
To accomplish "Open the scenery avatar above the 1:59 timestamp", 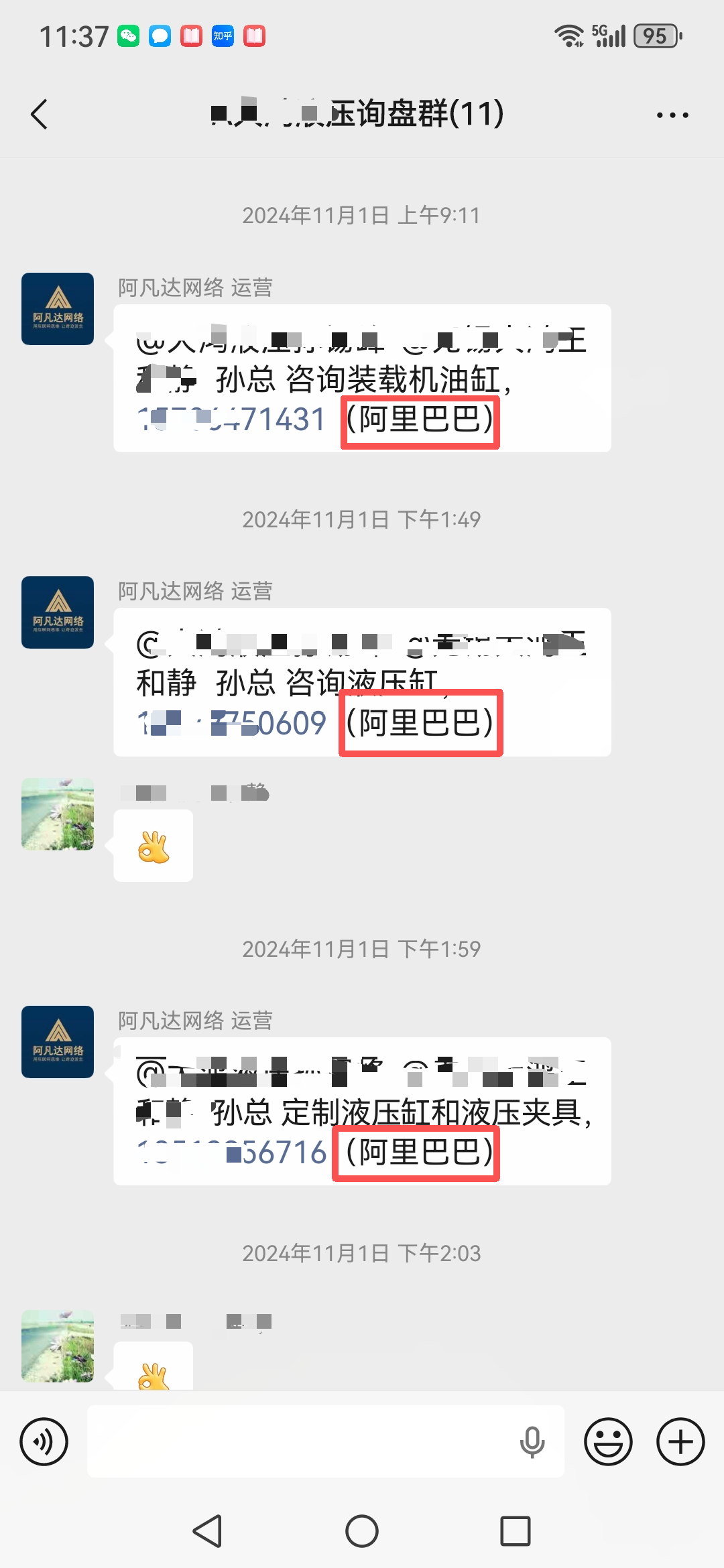I will coord(58,814).
